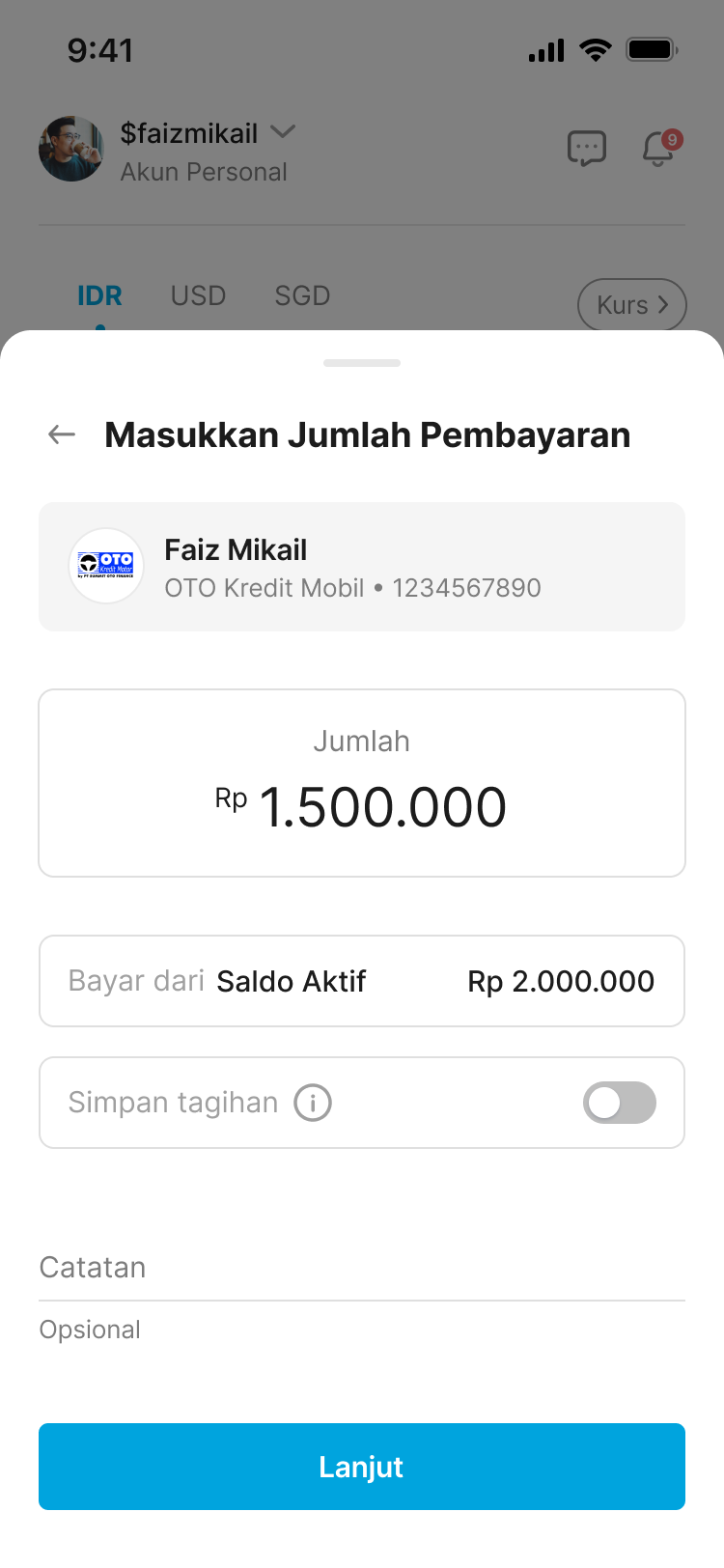The height and width of the screenshot is (1568, 724).
Task: Show info about Simpan tagihan
Action: click(x=313, y=1103)
